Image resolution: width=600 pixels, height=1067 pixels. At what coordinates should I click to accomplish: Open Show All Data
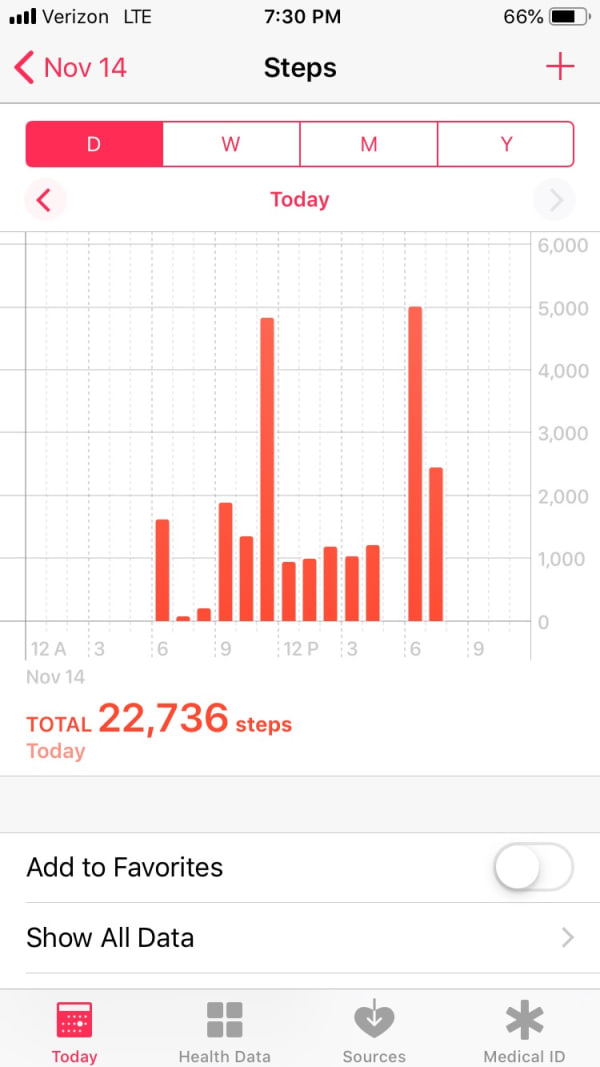tap(300, 938)
